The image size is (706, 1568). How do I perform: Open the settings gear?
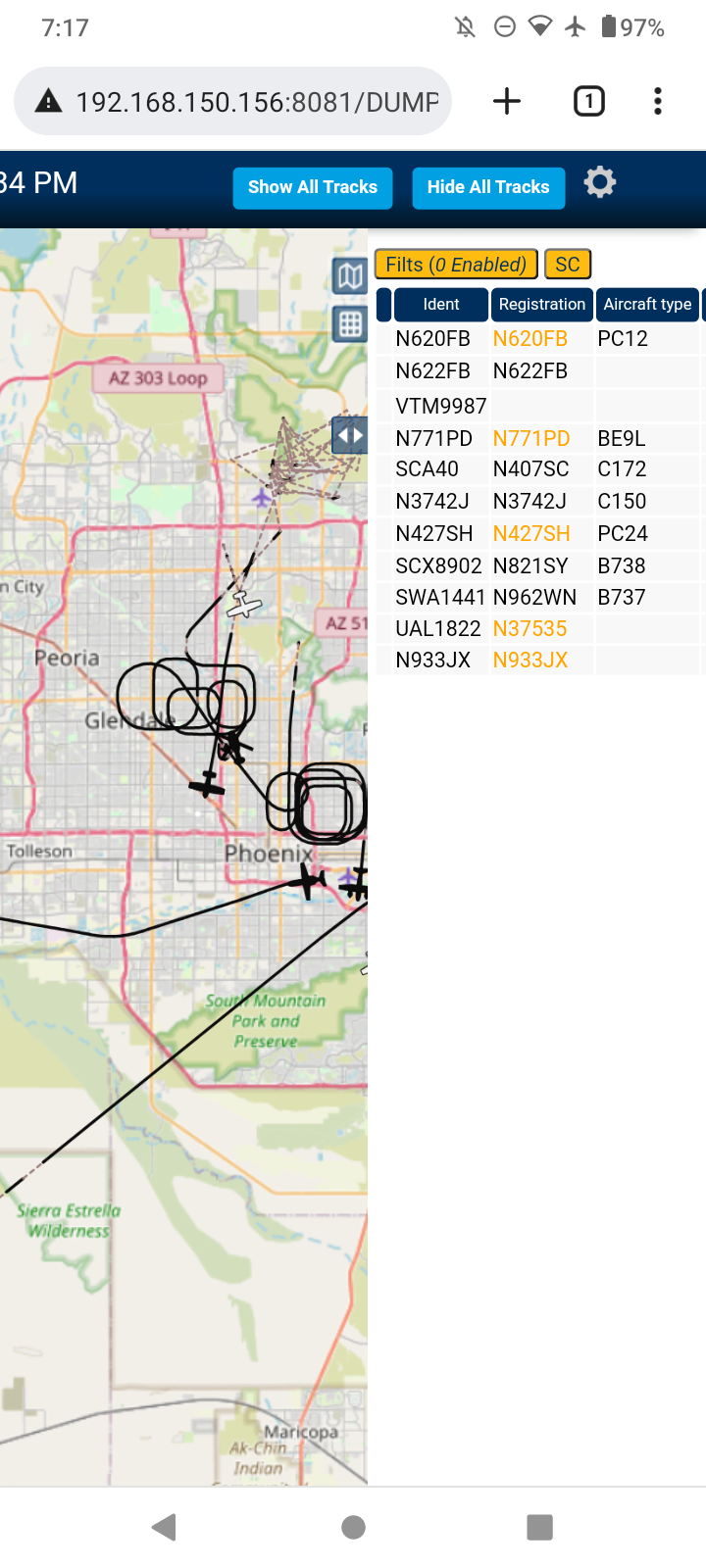pos(600,182)
